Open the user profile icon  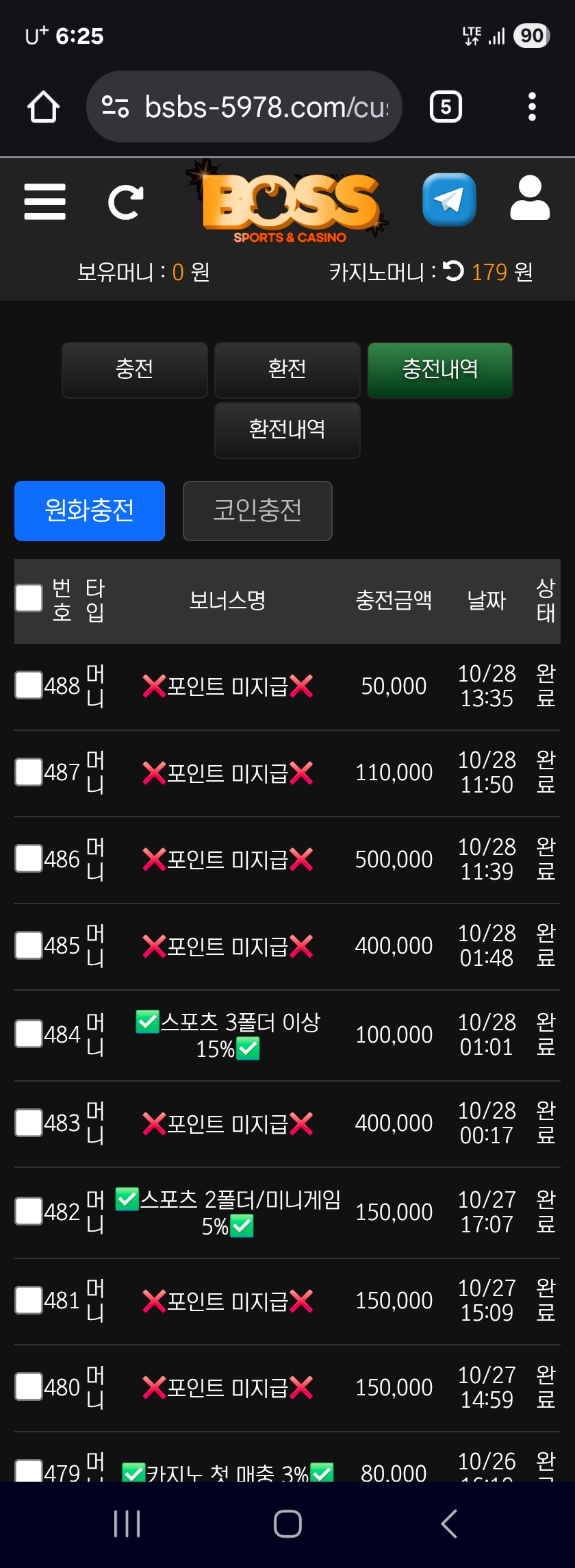[x=530, y=199]
